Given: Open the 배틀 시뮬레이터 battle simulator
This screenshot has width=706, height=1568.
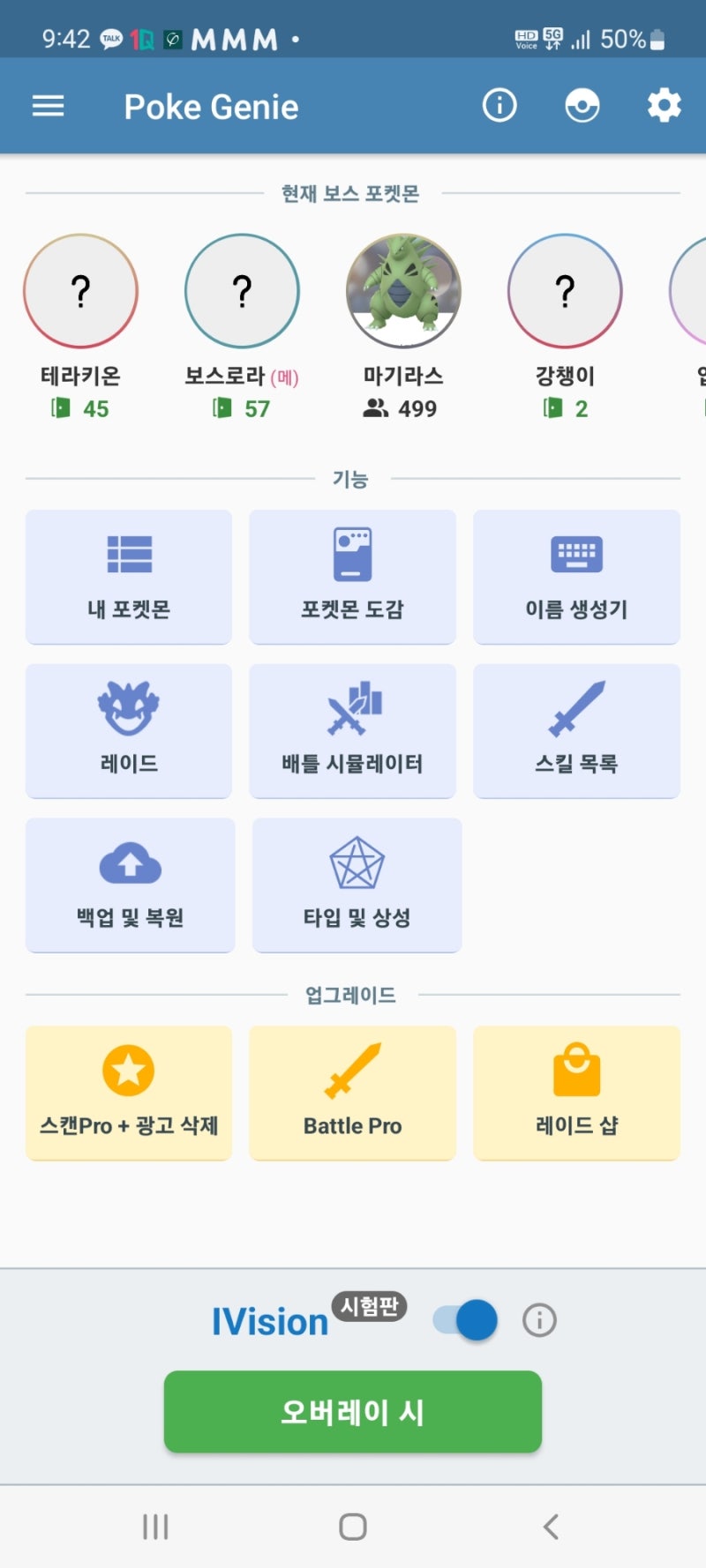Looking at the screenshot, I should tap(352, 730).
